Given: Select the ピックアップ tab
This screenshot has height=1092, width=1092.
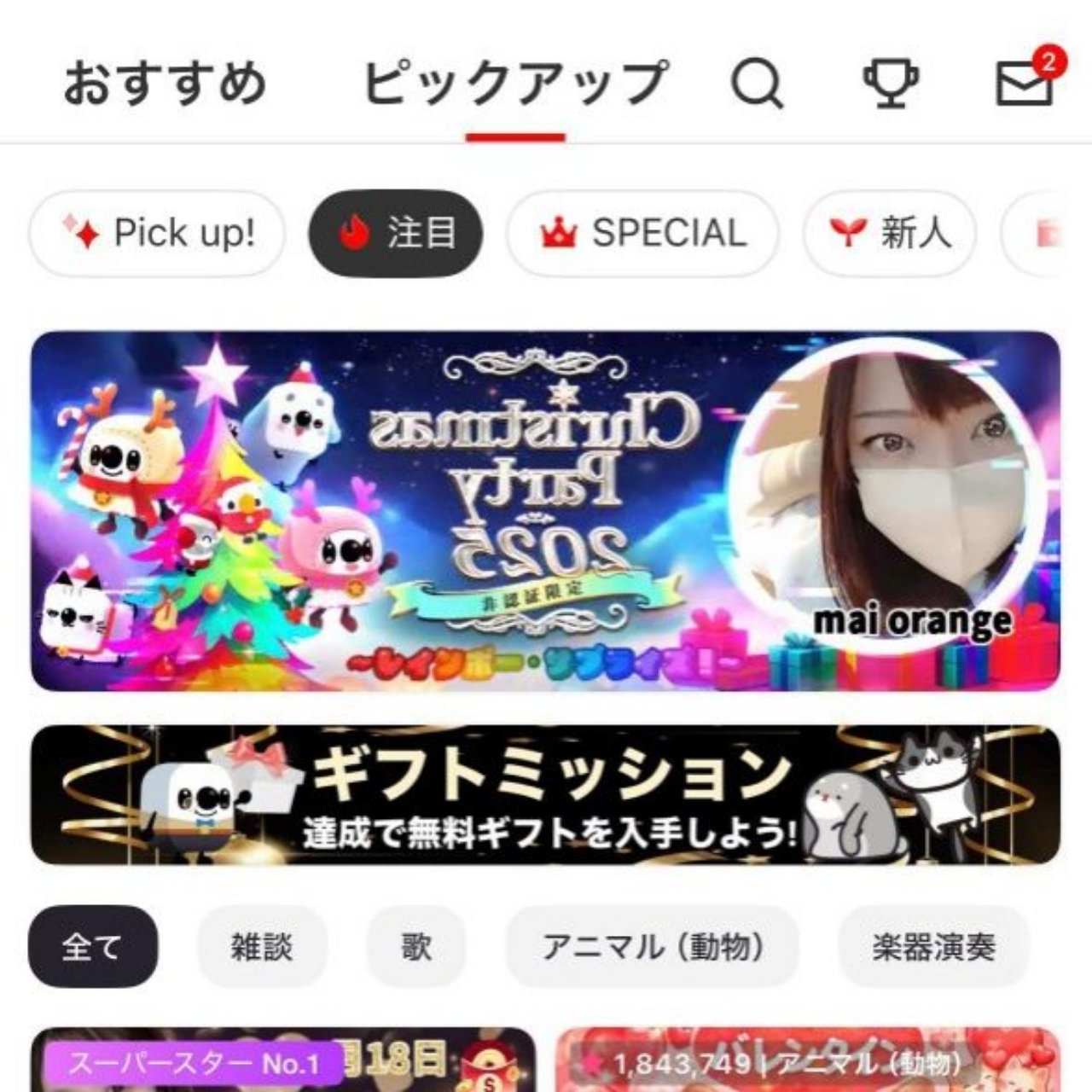Looking at the screenshot, I should (514, 83).
